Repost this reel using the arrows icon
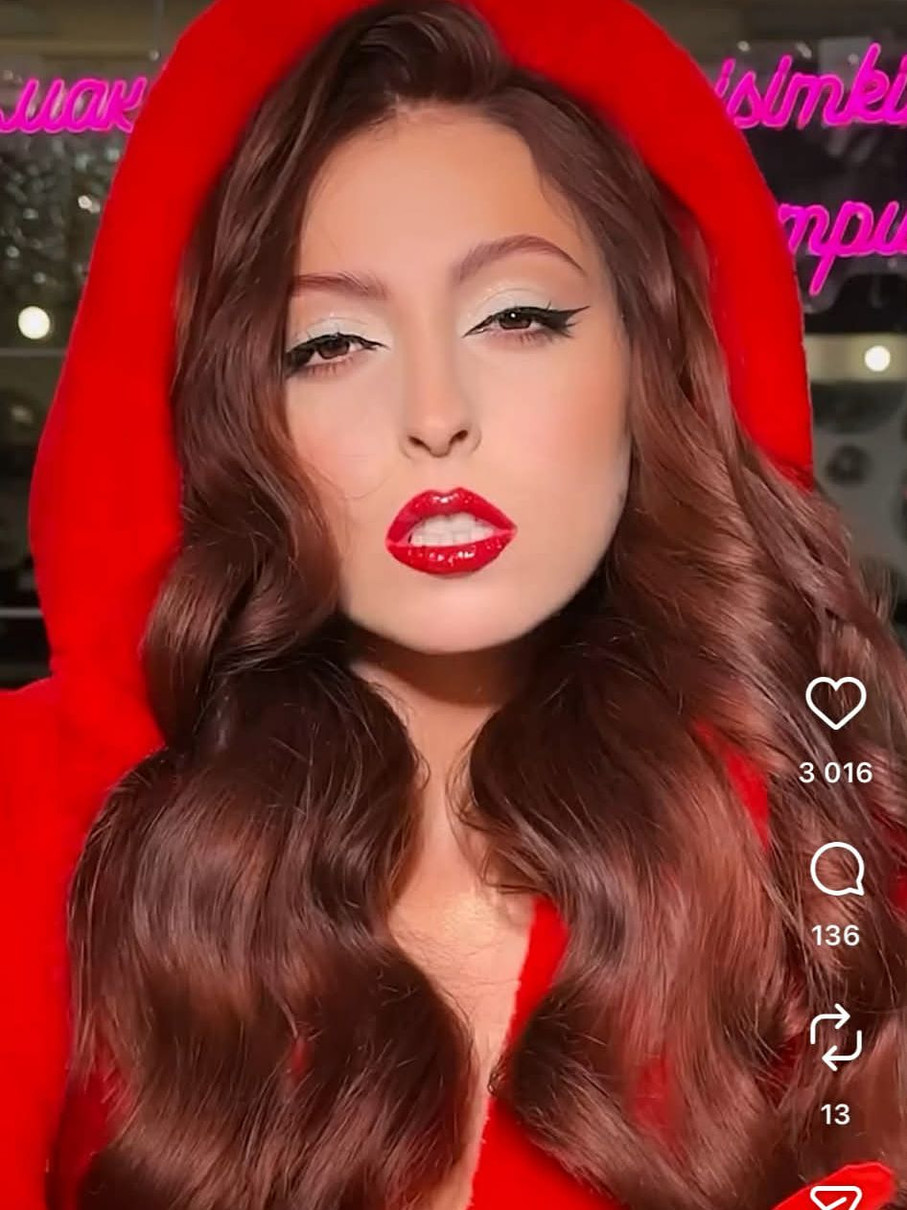 point(835,1038)
